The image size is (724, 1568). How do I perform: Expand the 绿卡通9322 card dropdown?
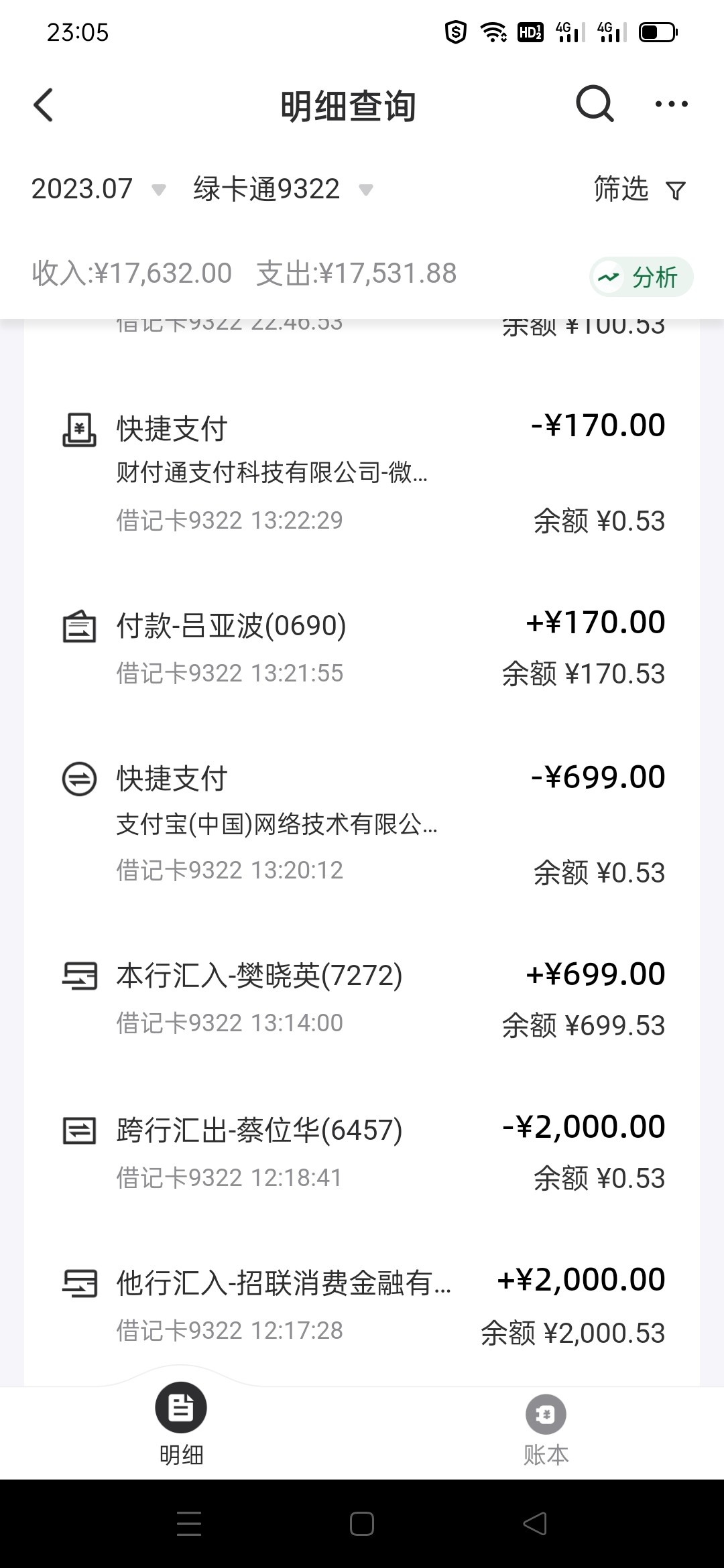pyautogui.click(x=282, y=190)
